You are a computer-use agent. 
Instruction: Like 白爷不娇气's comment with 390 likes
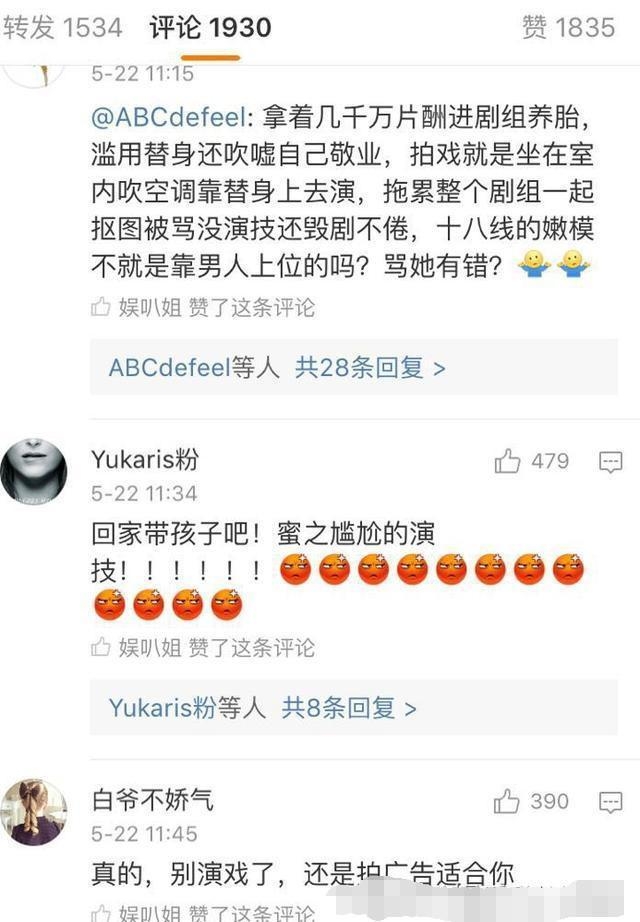click(508, 801)
